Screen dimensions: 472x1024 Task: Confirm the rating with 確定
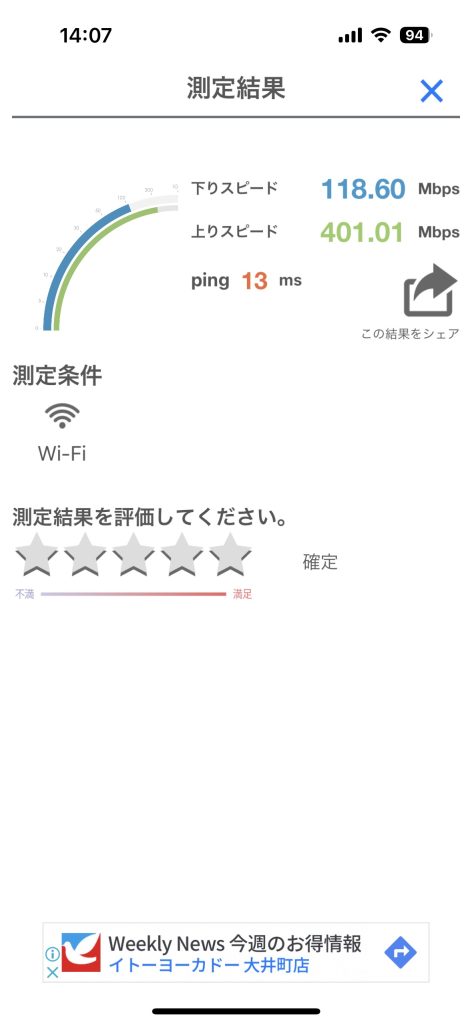[x=321, y=562]
